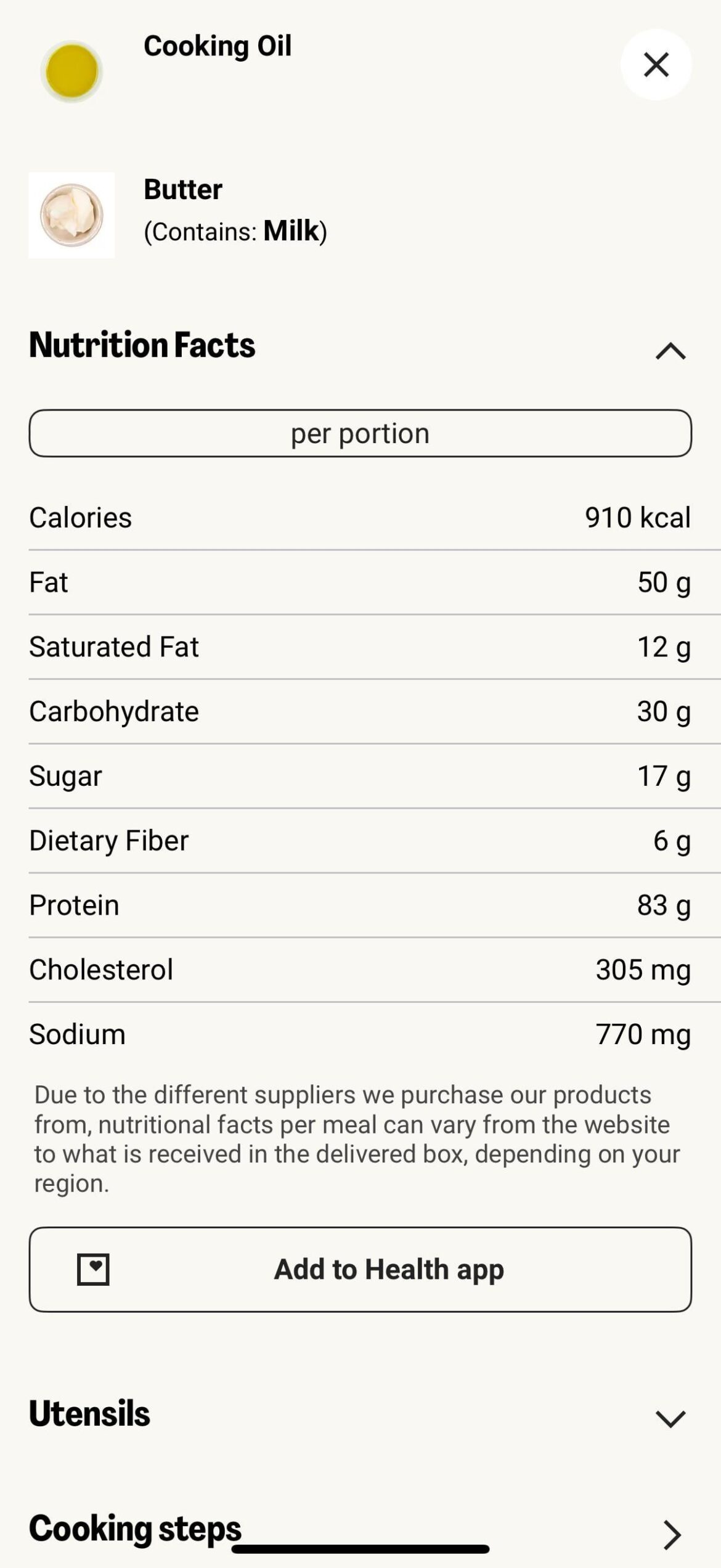Screen dimensions: 721x1568
Task: Tap the close X at top right
Action: click(x=656, y=63)
